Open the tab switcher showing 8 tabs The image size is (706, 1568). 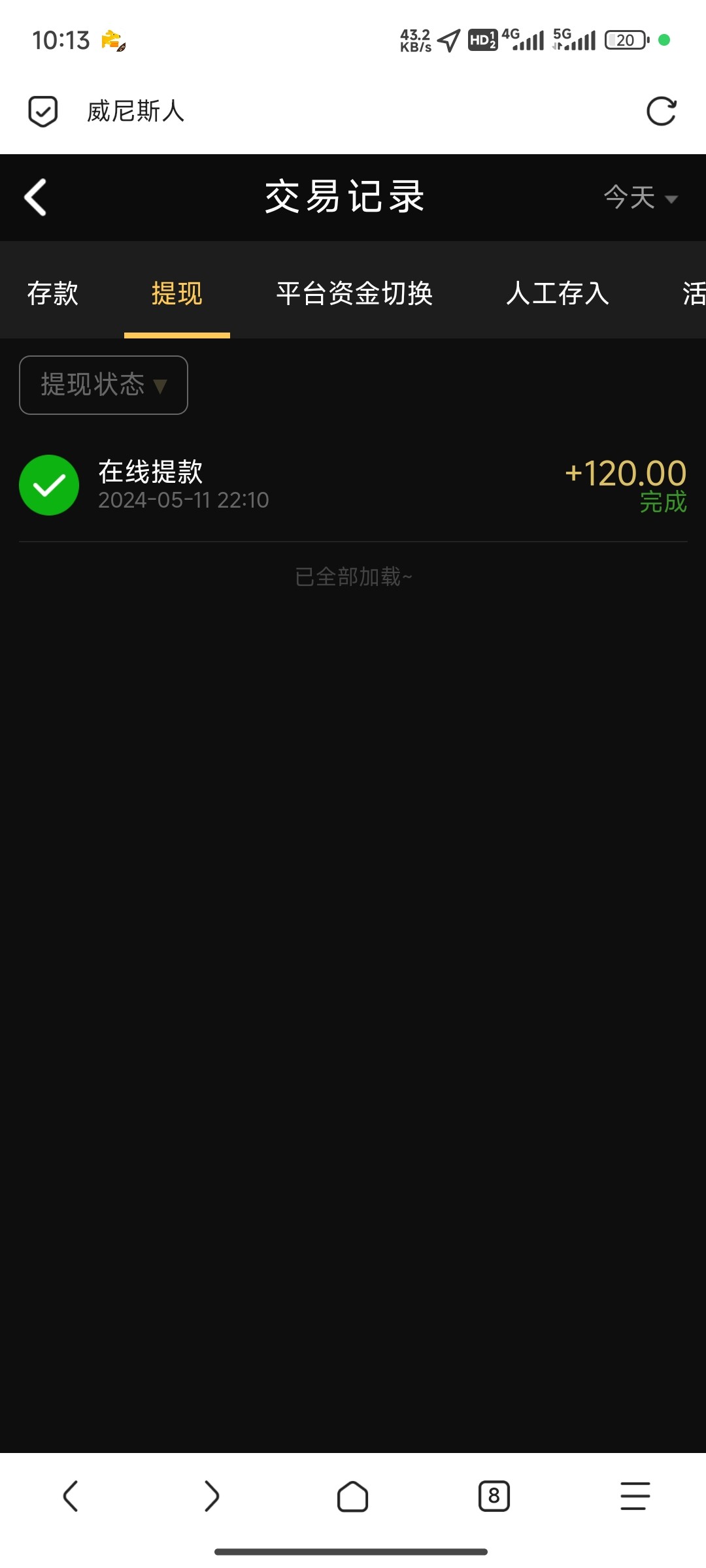coord(494,1496)
